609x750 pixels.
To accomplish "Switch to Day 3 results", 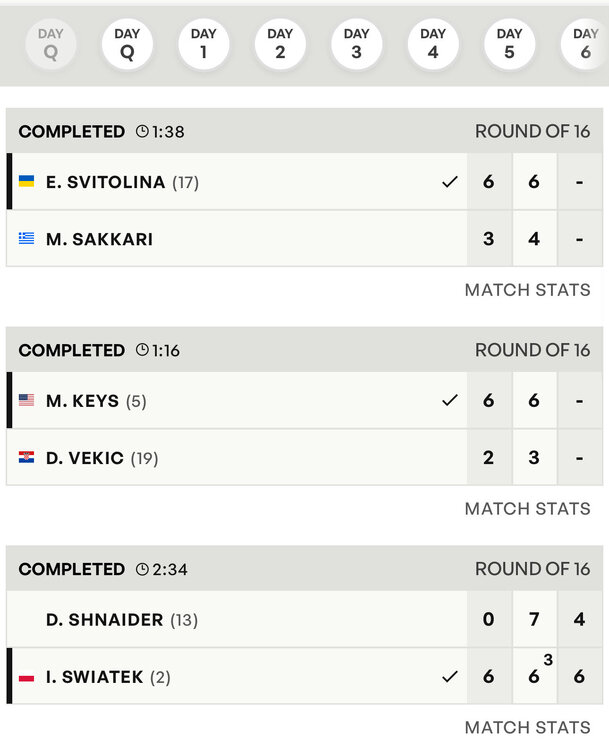I will (x=357, y=45).
